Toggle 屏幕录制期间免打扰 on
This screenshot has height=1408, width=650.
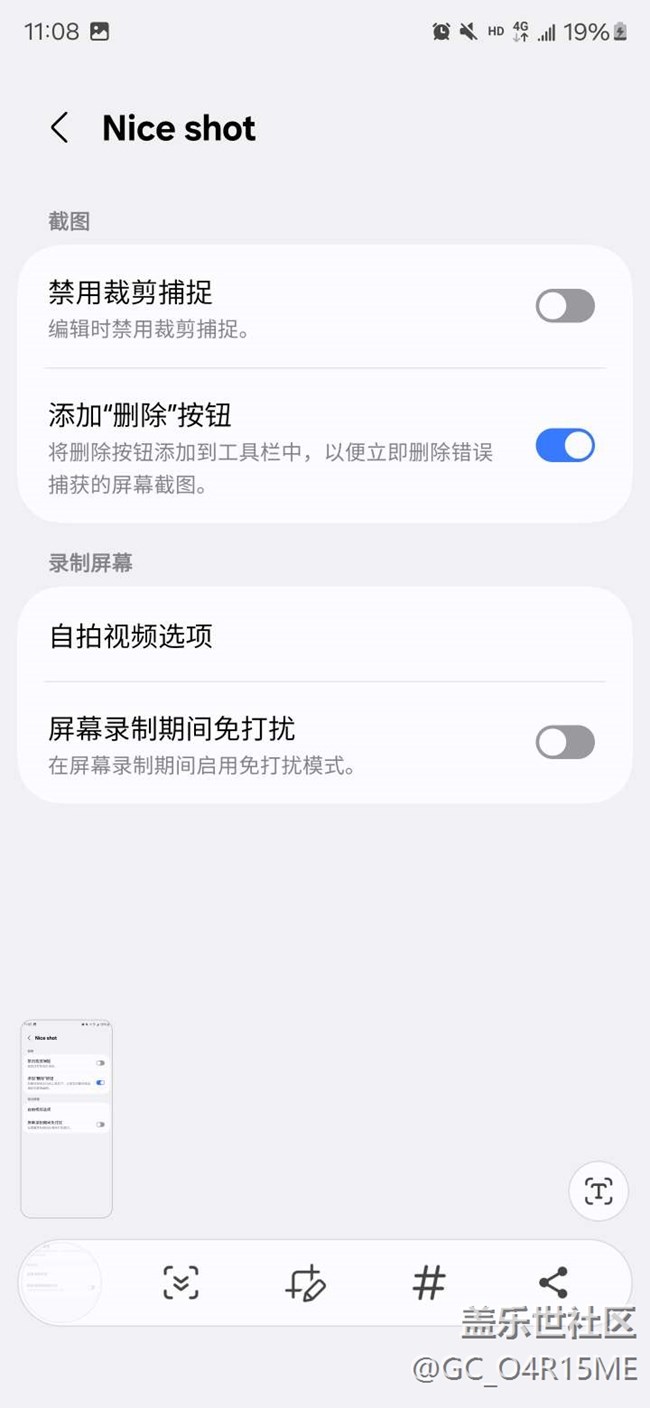[565, 743]
